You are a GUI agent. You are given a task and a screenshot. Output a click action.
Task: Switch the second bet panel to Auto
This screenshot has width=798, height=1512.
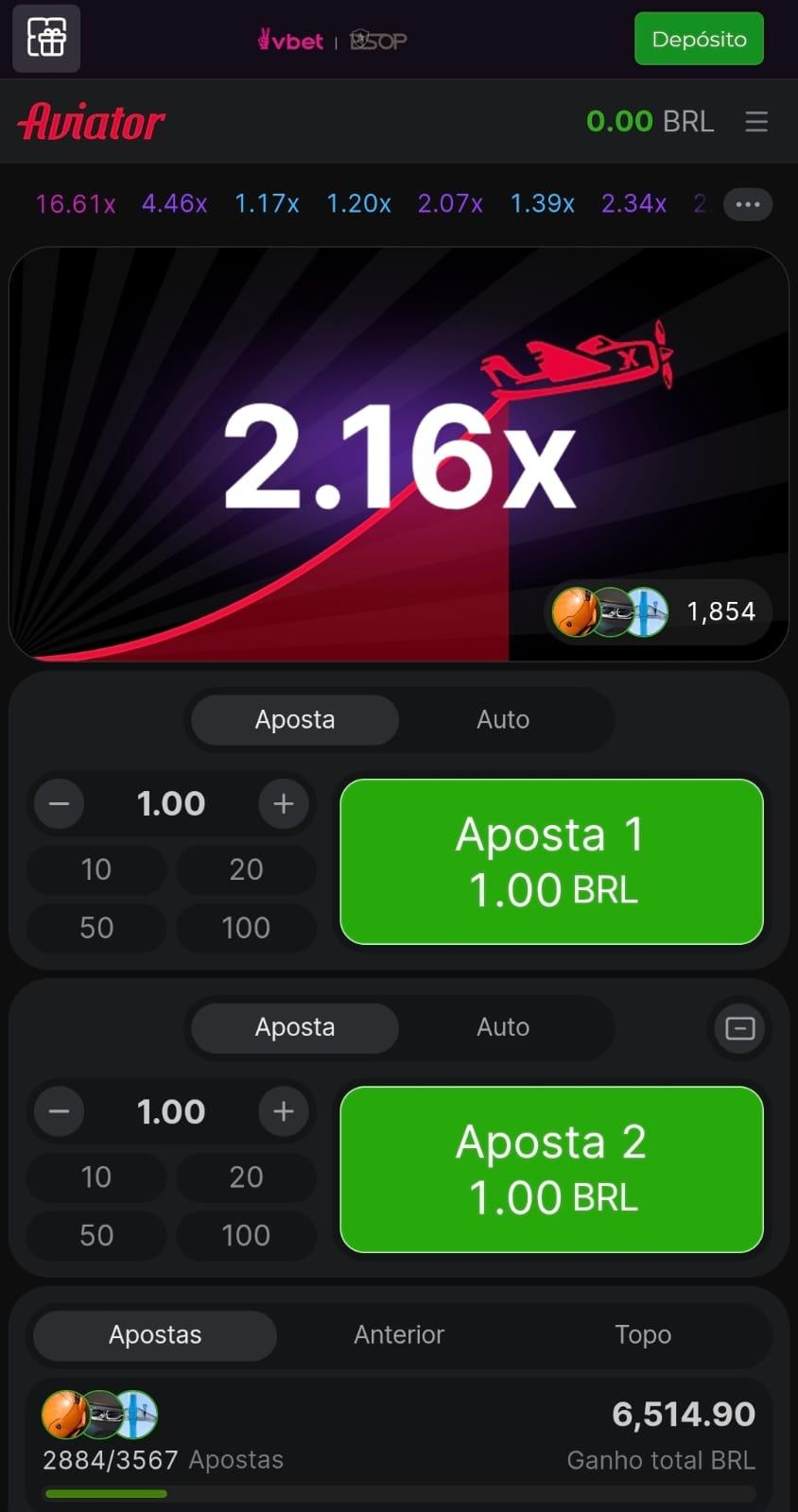click(x=503, y=1027)
